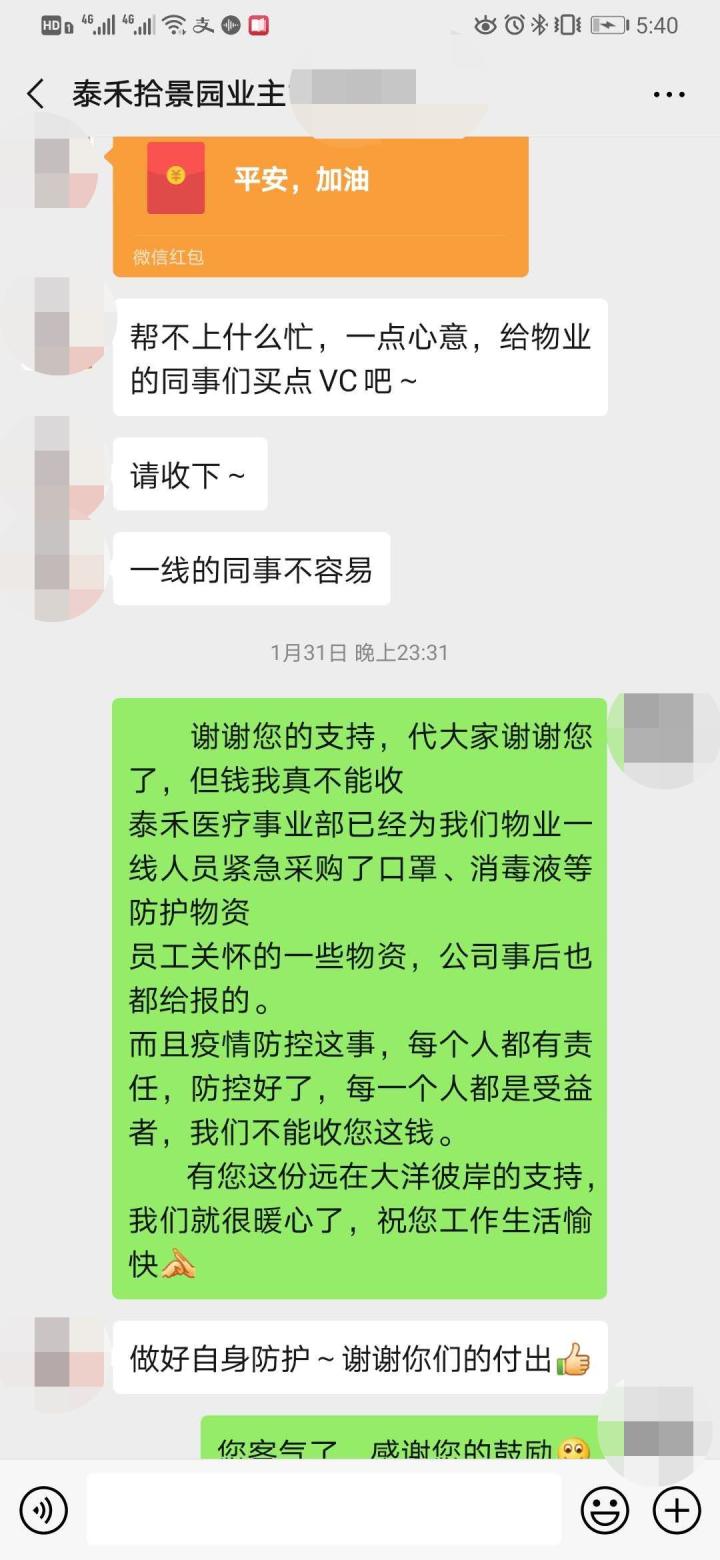Viewport: 720px width, 1560px height.
Task: Focus the message text field
Action: (x=323, y=1510)
